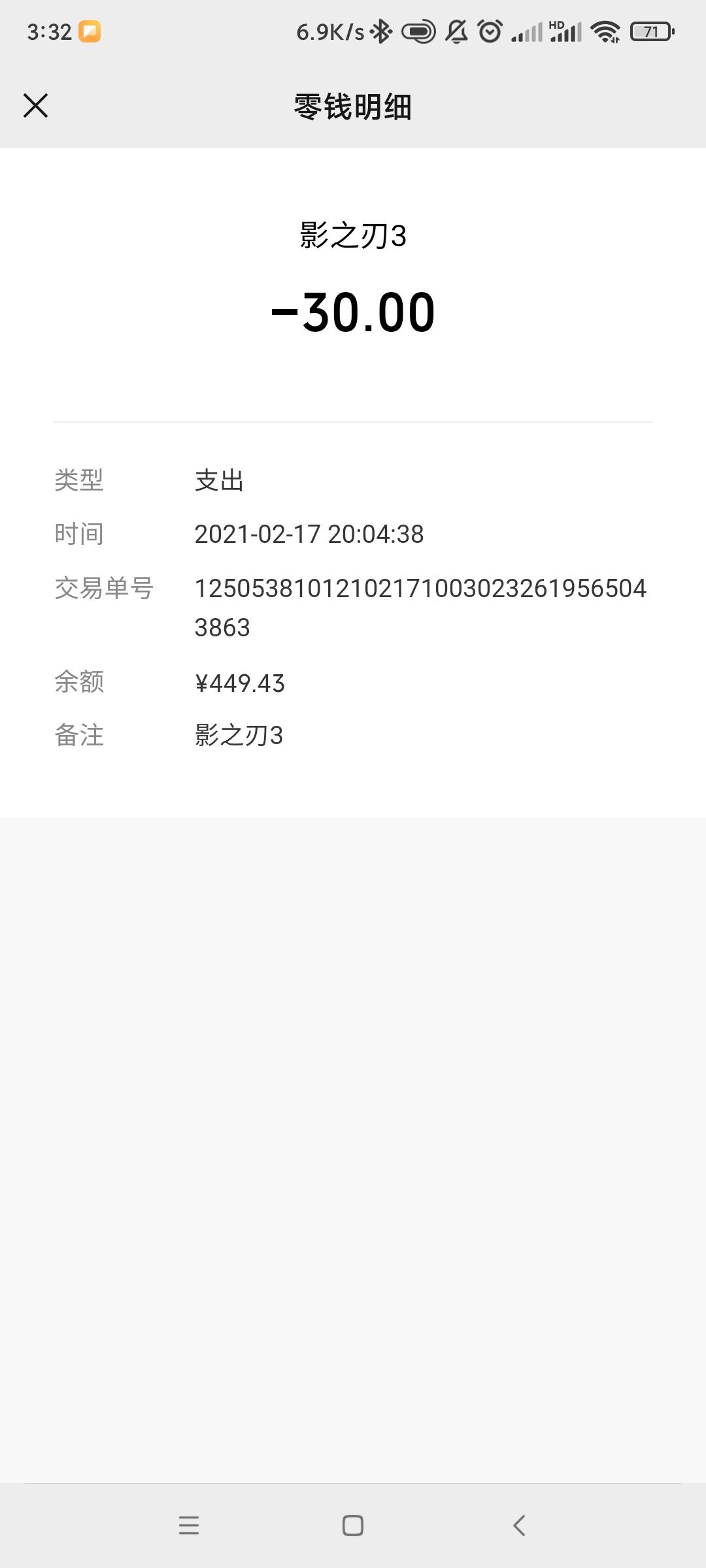Select the transaction title 影之刃3
The height and width of the screenshot is (1568, 706).
click(x=353, y=235)
